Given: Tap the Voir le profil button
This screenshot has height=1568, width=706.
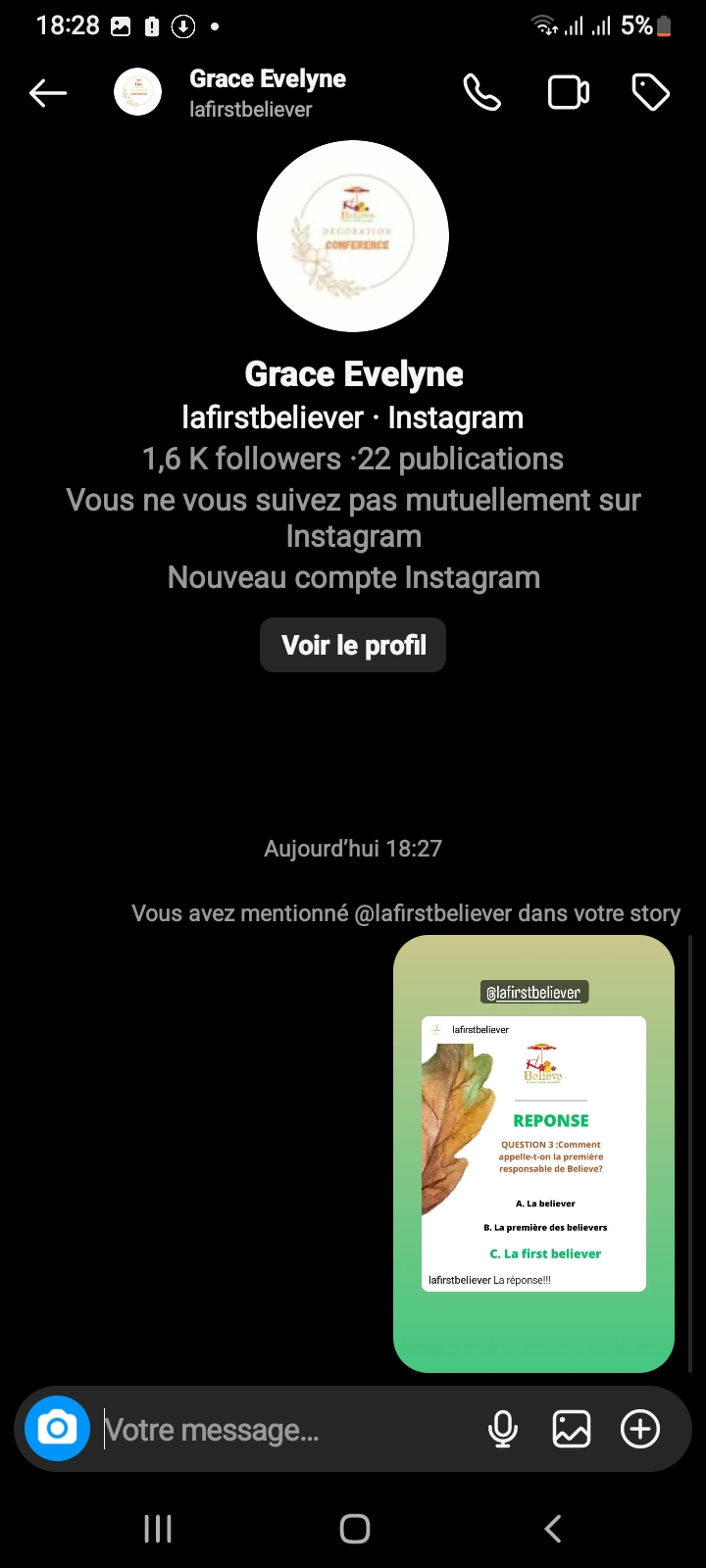Looking at the screenshot, I should (353, 645).
